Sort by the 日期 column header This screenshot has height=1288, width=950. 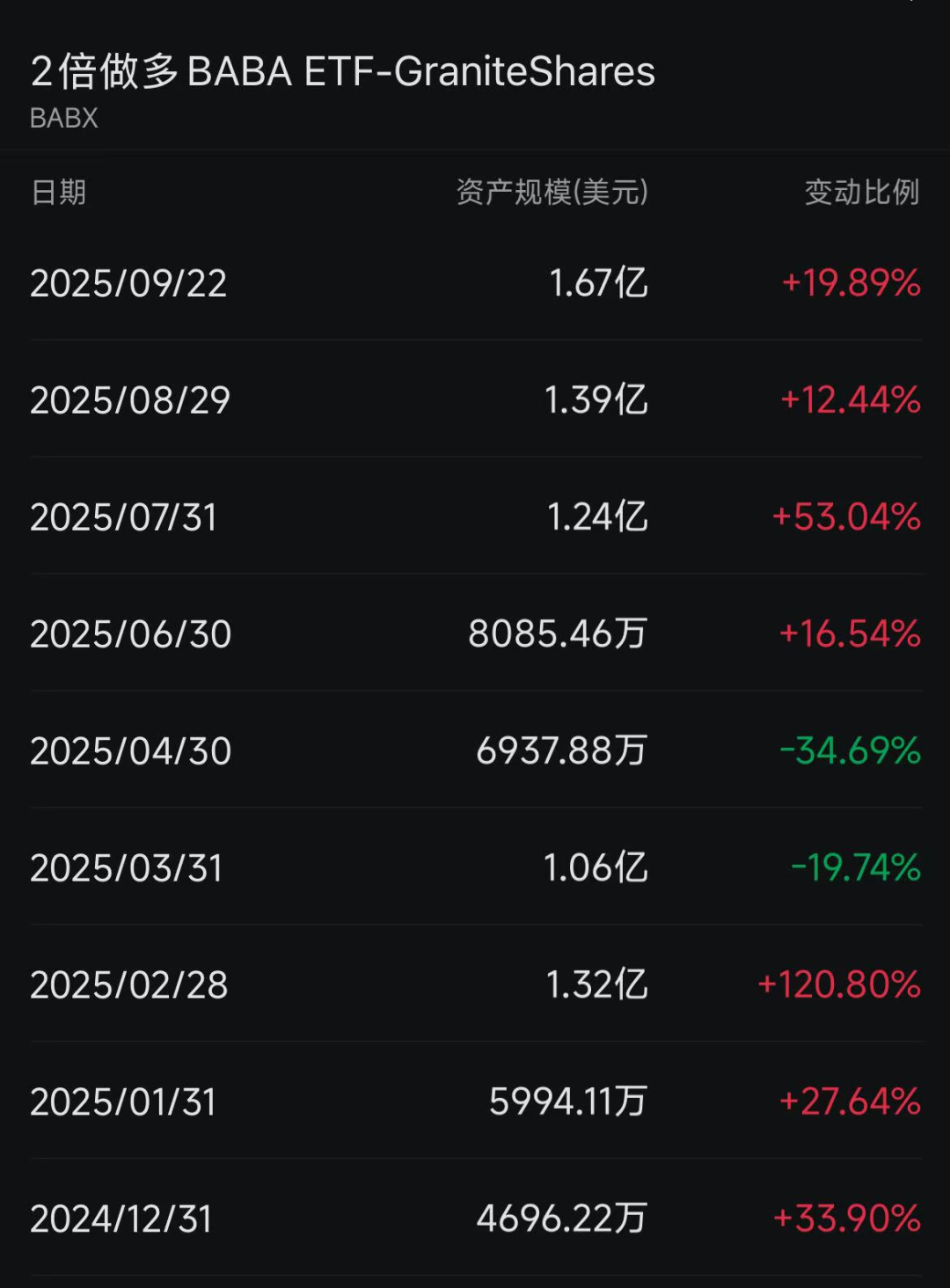pos(58,194)
